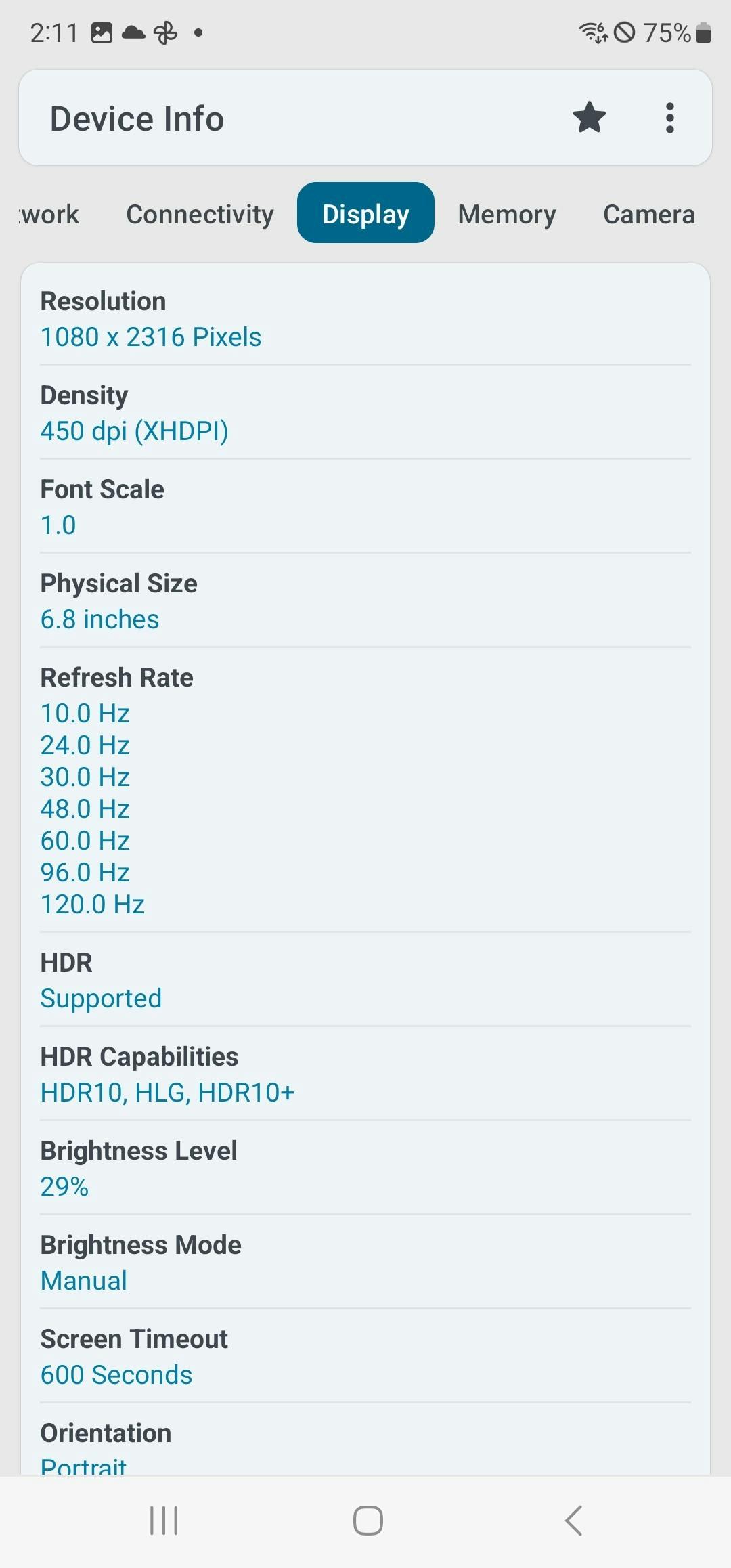Switch to the Connectivity tab
Screen dimensions: 731x1568
(x=200, y=214)
